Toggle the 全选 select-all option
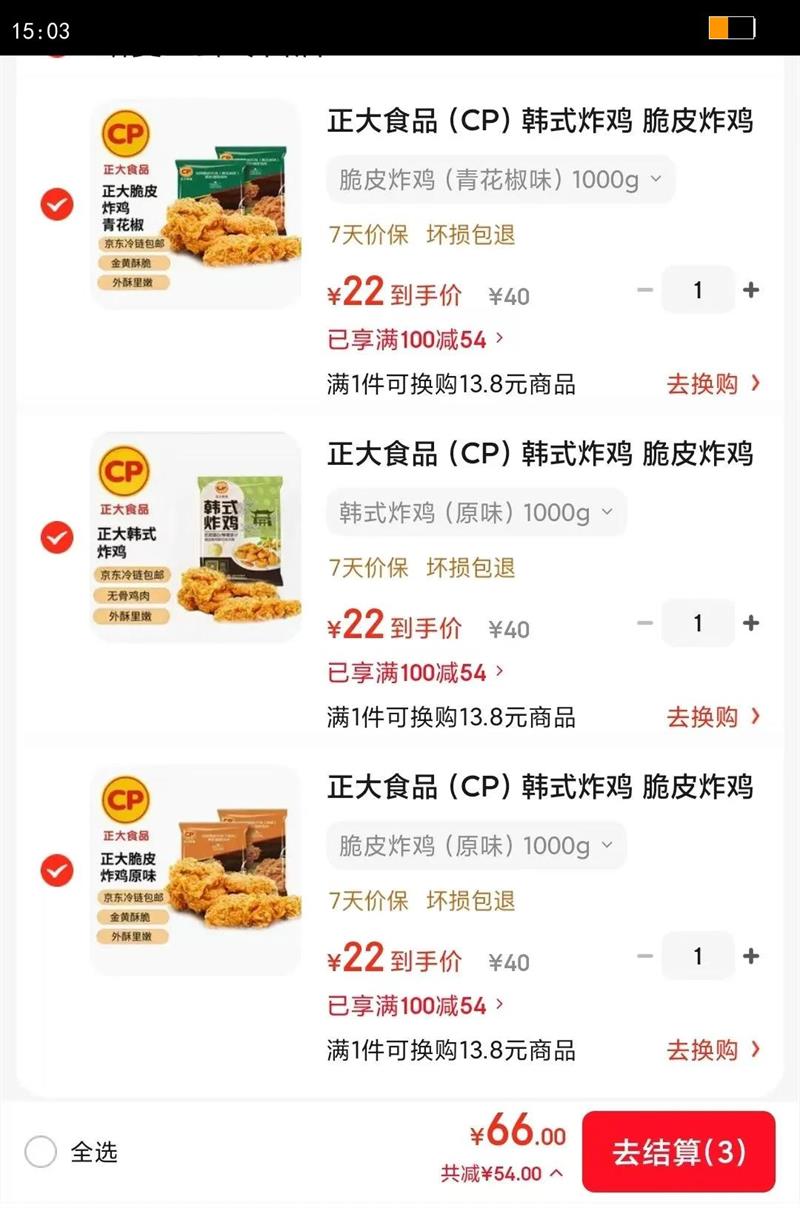 41,1152
